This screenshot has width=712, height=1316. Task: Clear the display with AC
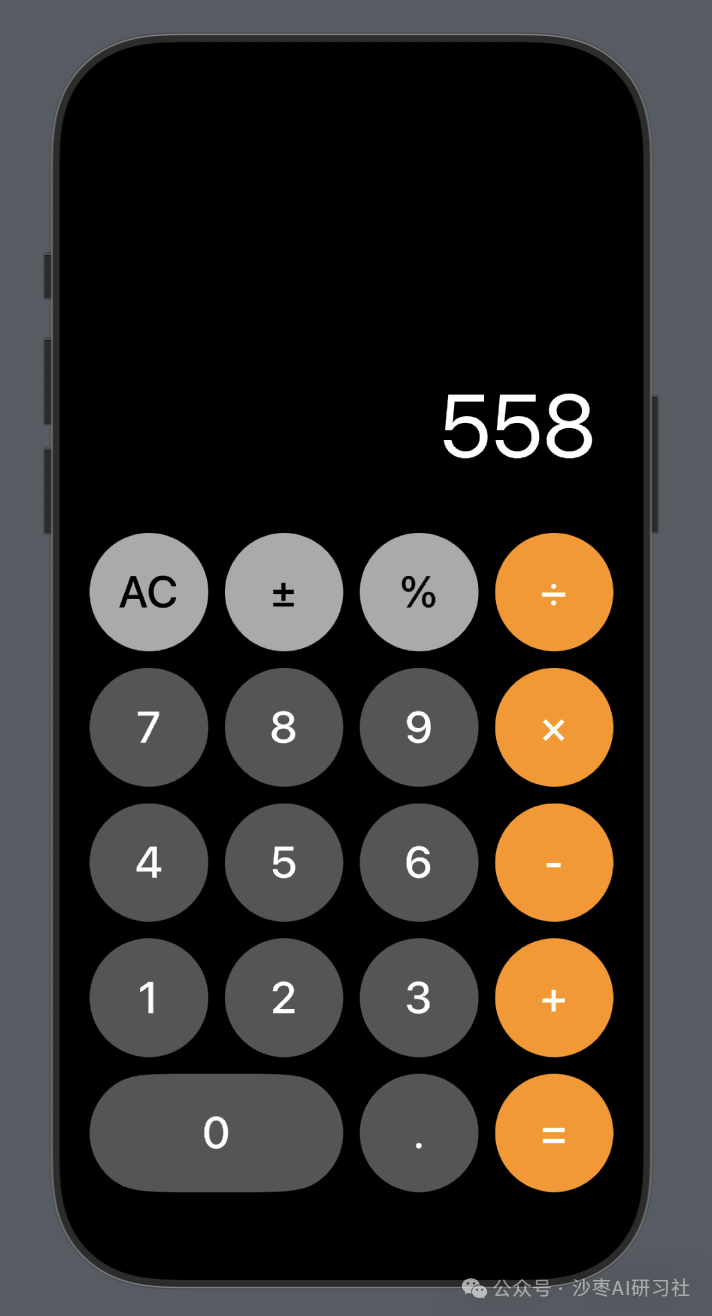tap(149, 592)
